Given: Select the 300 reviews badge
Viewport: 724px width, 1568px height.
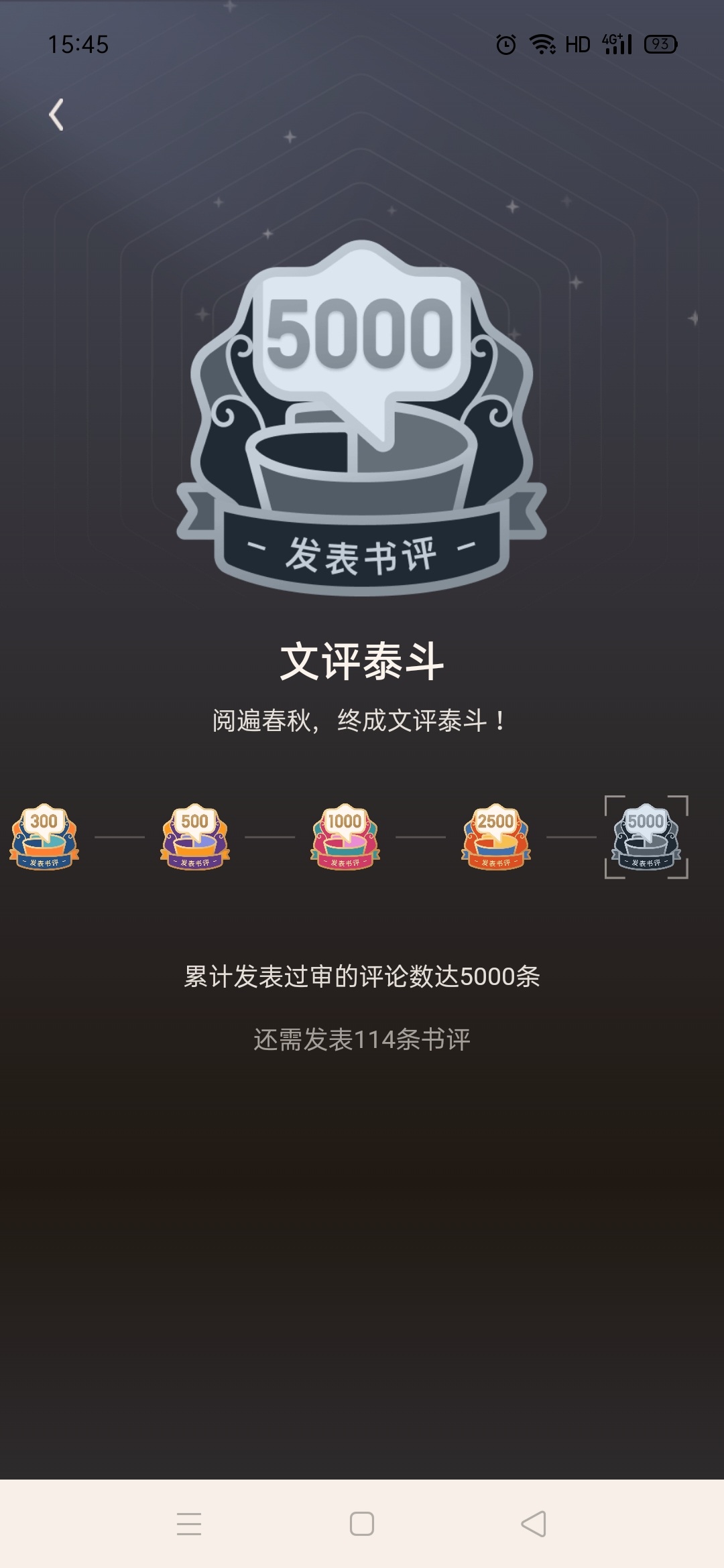Looking at the screenshot, I should (44, 837).
